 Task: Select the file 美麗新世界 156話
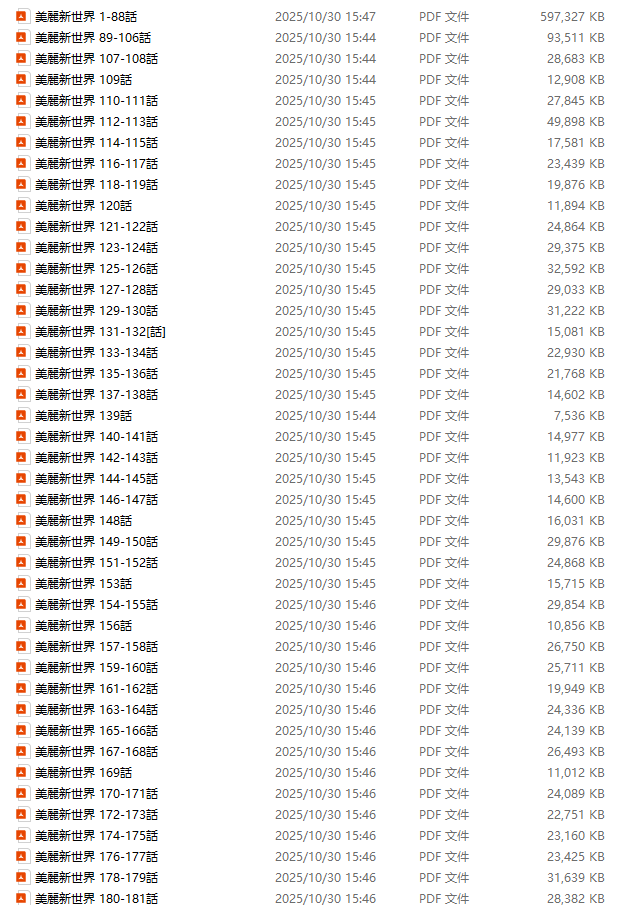coord(83,626)
